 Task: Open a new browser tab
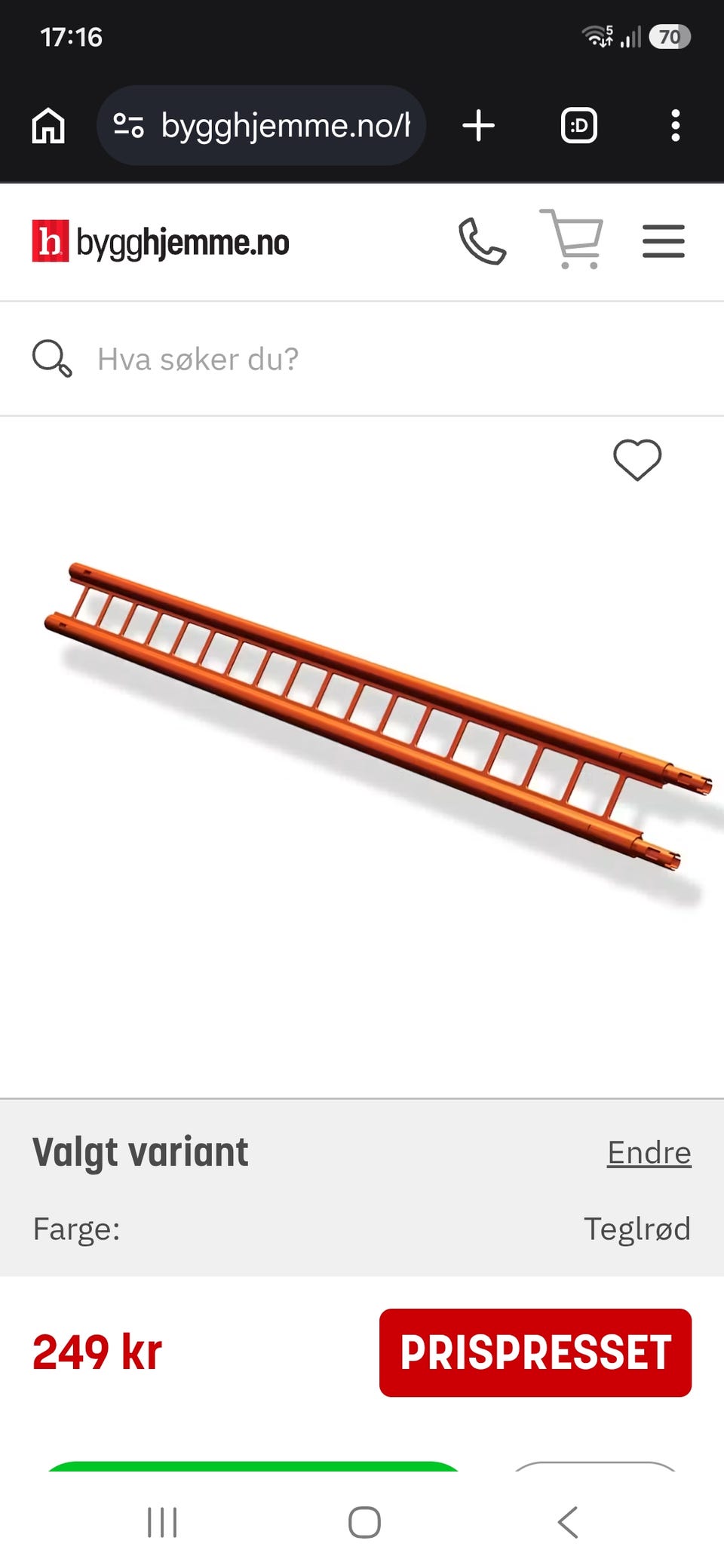pos(478,125)
